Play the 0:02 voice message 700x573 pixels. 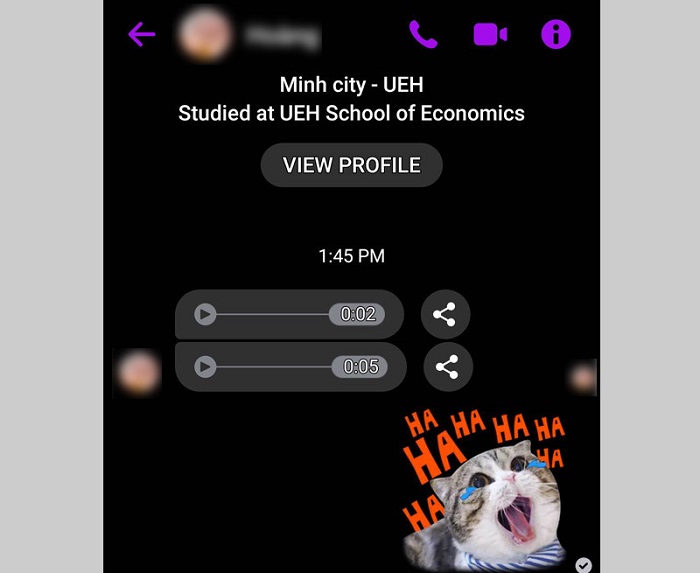coord(204,315)
